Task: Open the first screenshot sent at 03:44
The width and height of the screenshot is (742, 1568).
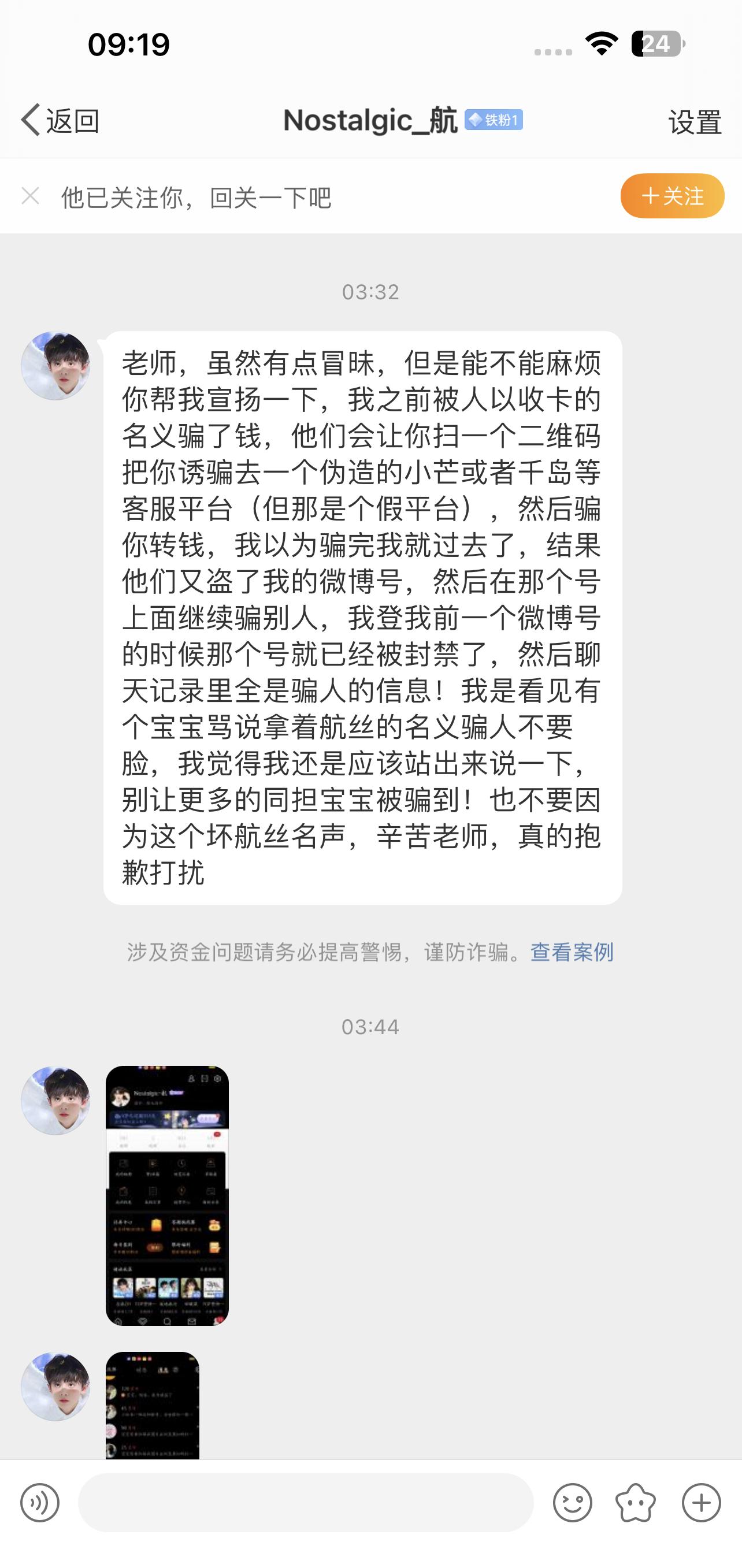Action: click(x=168, y=1195)
